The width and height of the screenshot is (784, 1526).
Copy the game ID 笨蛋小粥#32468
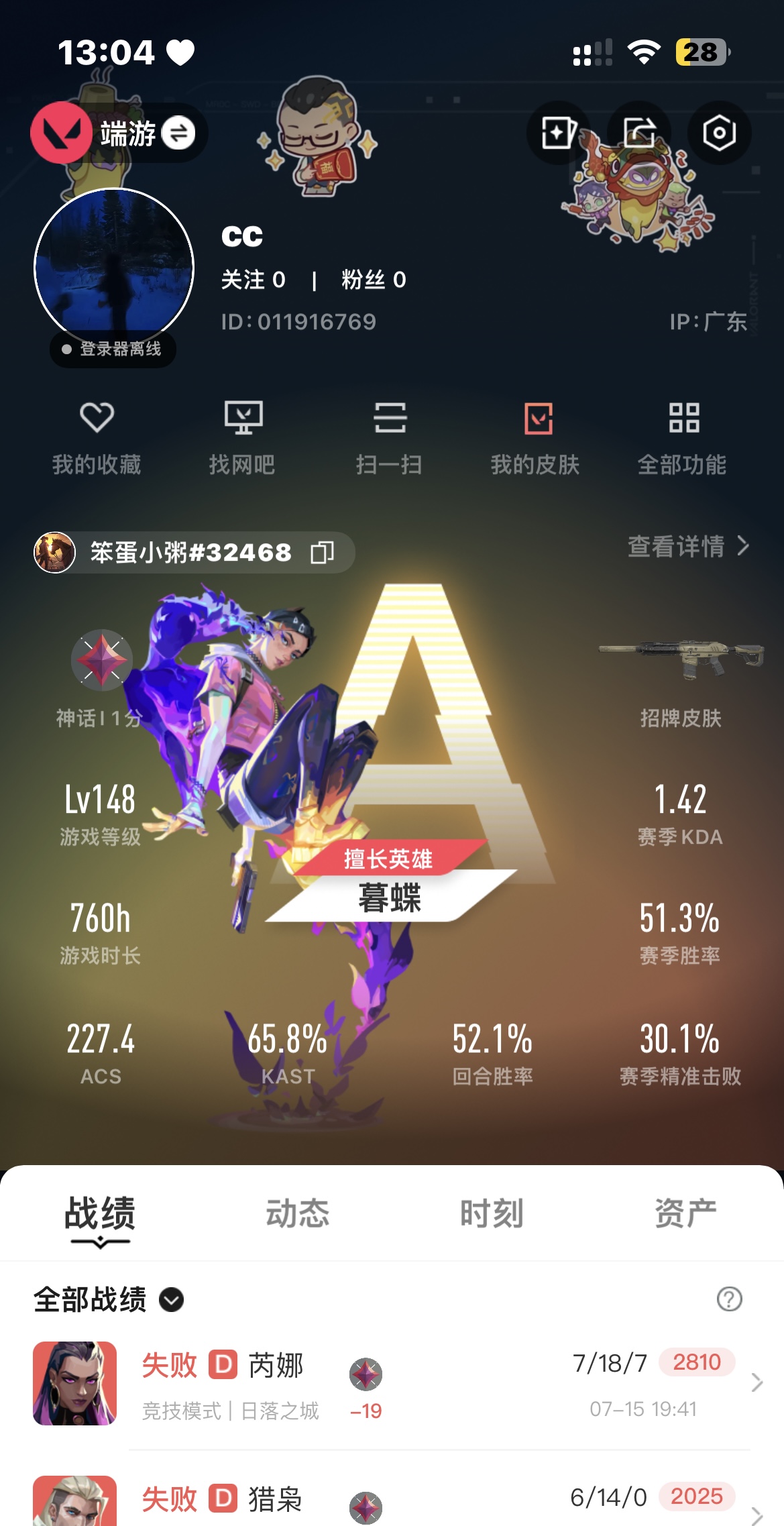click(322, 553)
